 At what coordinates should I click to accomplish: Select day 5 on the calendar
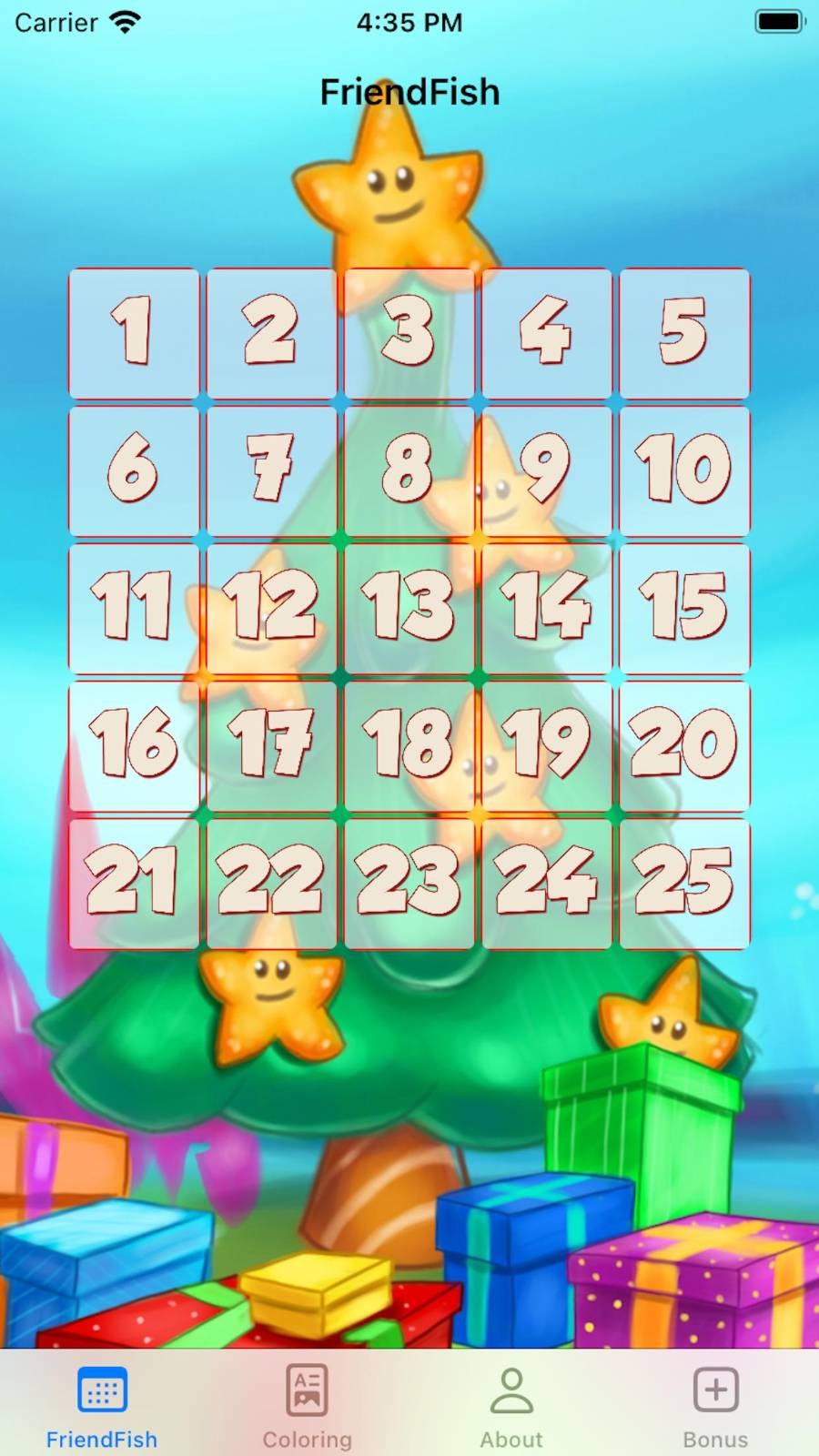click(x=684, y=333)
